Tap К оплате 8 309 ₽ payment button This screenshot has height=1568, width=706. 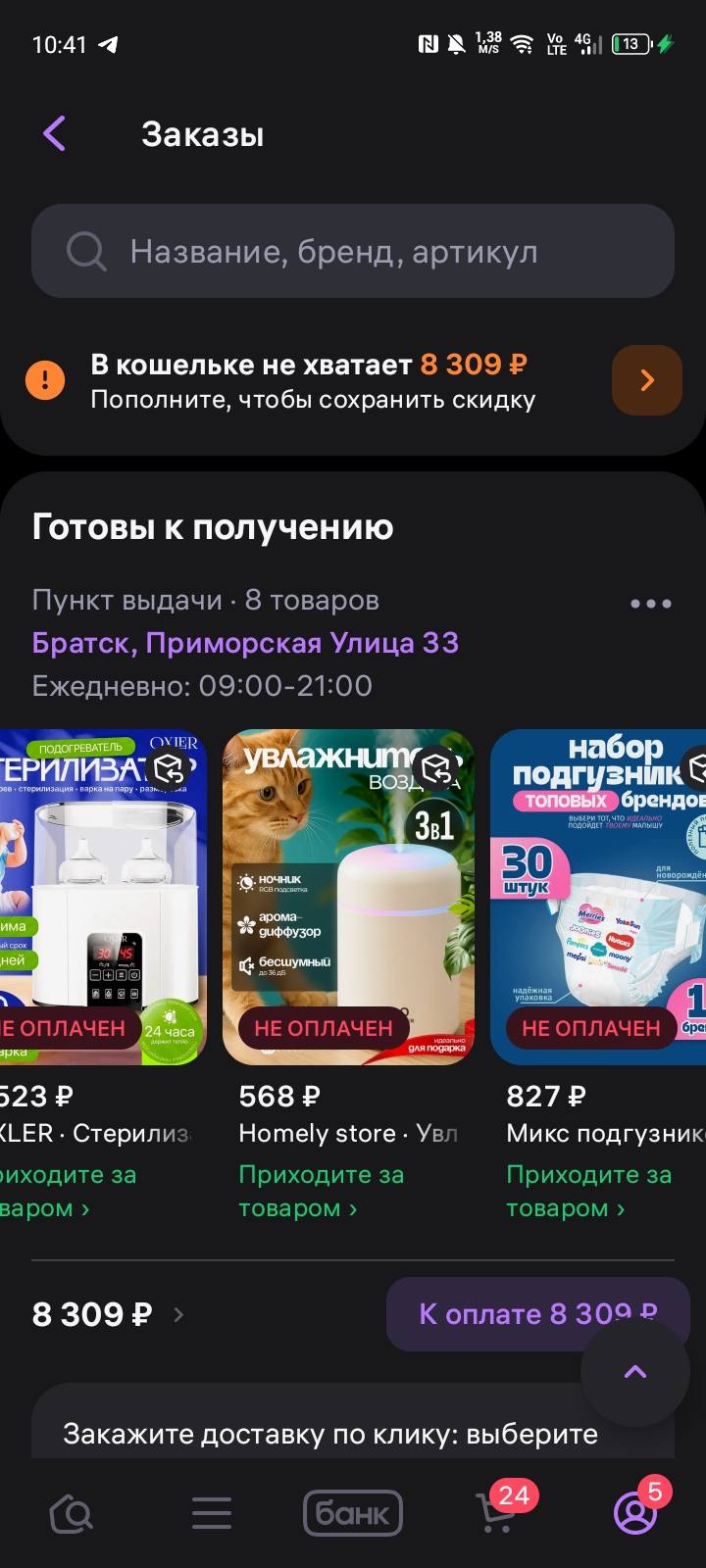coord(536,1314)
